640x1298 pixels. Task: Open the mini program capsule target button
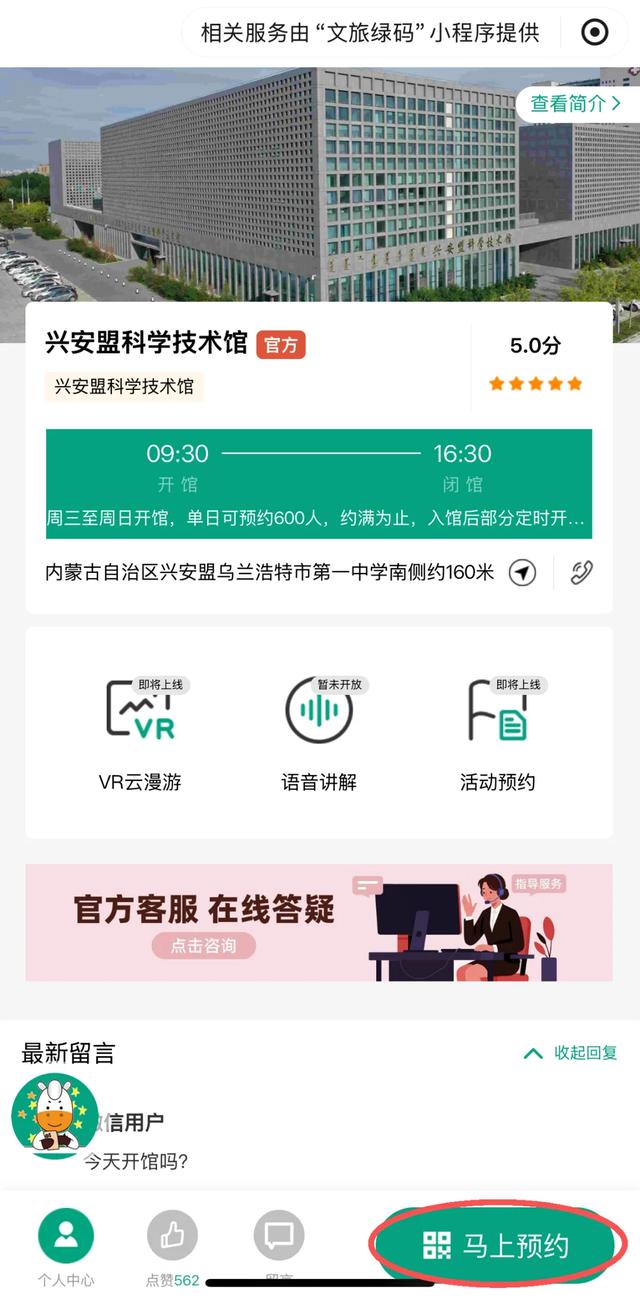[595, 33]
